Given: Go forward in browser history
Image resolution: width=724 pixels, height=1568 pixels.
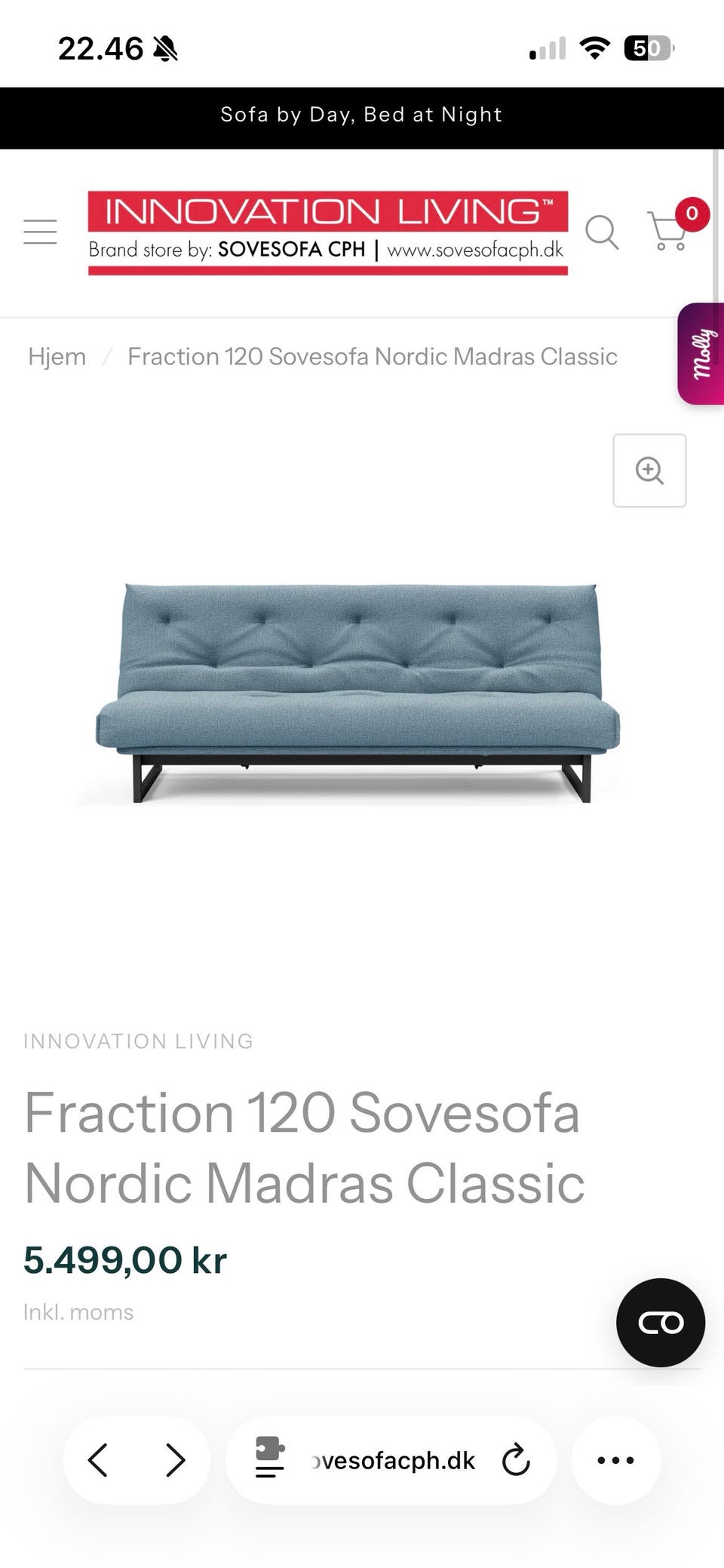Looking at the screenshot, I should 176,1460.
